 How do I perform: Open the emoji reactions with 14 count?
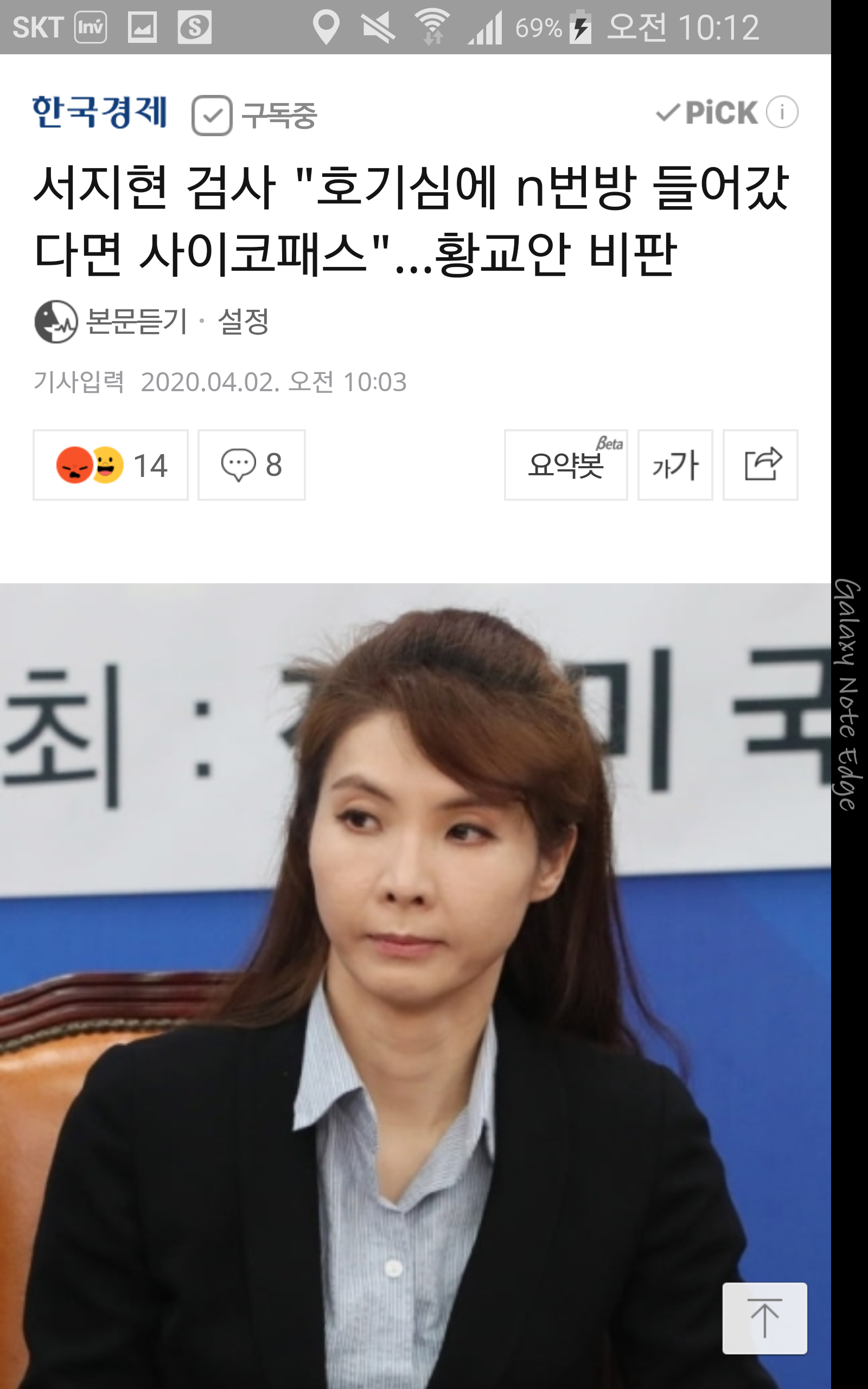point(111,465)
